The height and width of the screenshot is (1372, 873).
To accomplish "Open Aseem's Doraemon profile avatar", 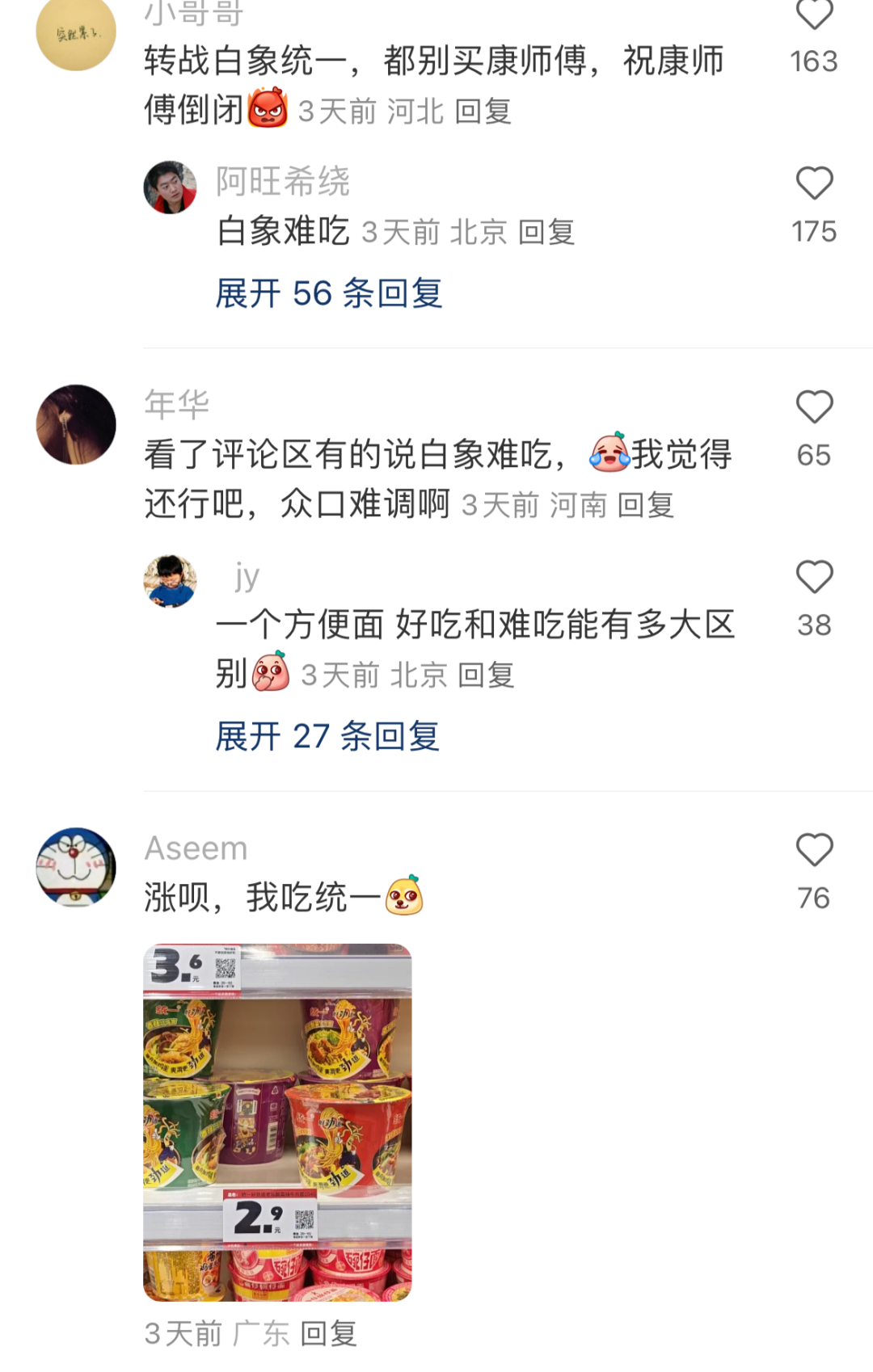I will pyautogui.click(x=76, y=867).
